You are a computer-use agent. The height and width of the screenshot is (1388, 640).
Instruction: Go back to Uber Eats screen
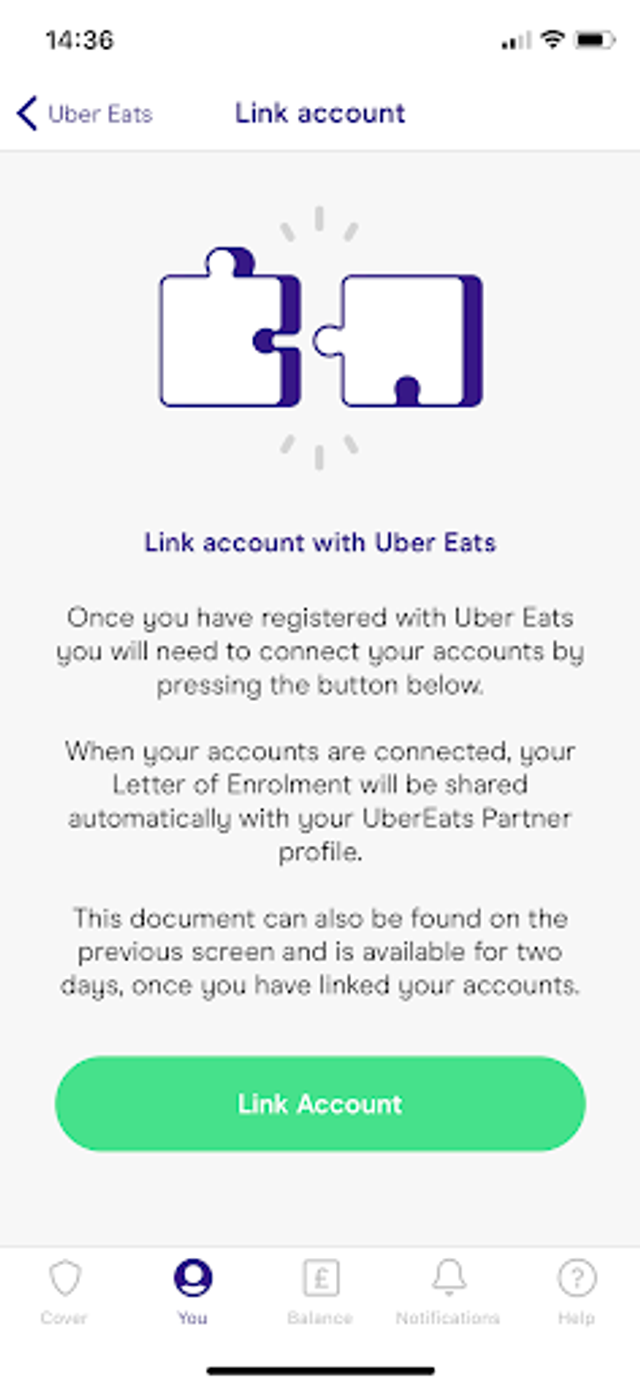coord(84,113)
